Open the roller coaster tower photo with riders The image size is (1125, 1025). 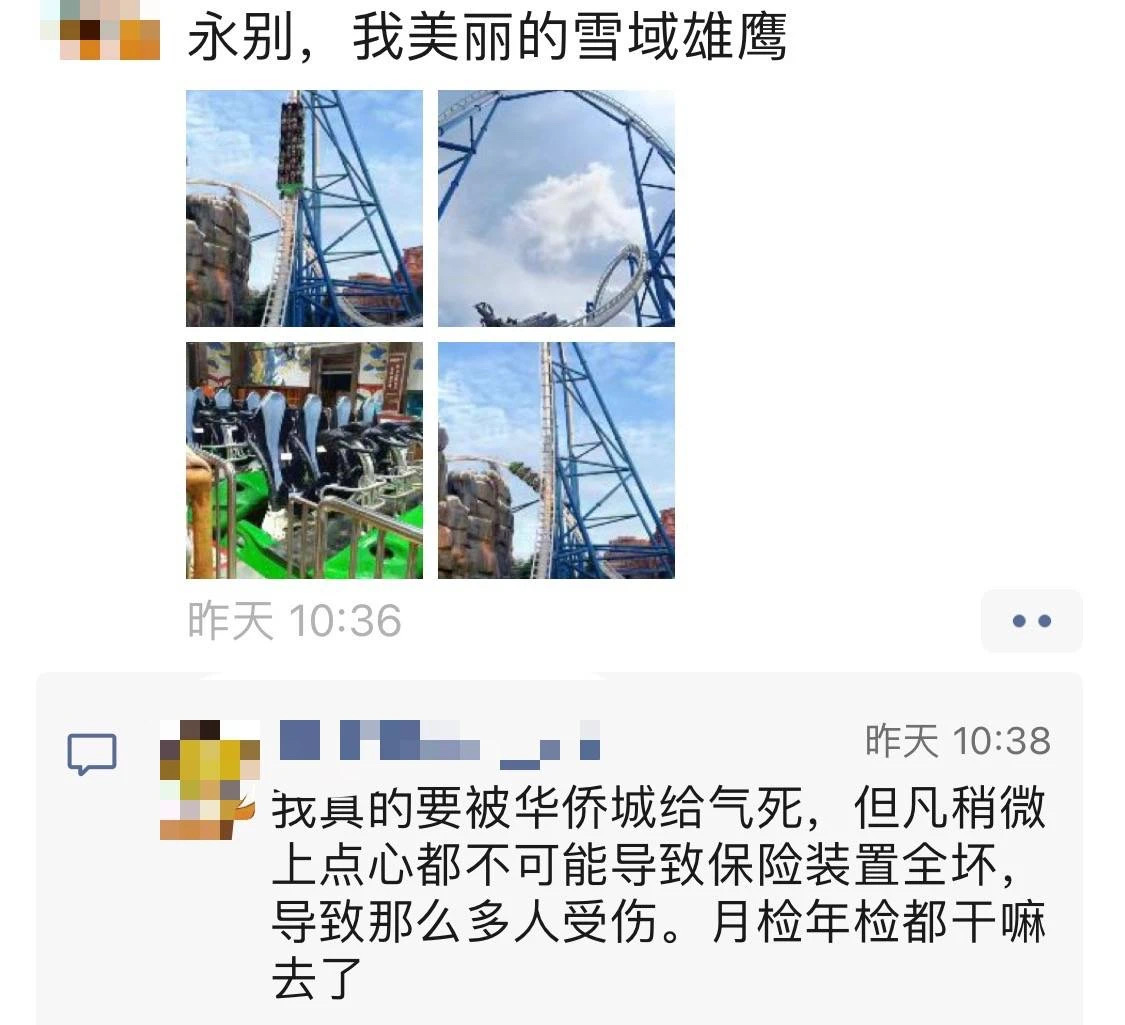304,208
